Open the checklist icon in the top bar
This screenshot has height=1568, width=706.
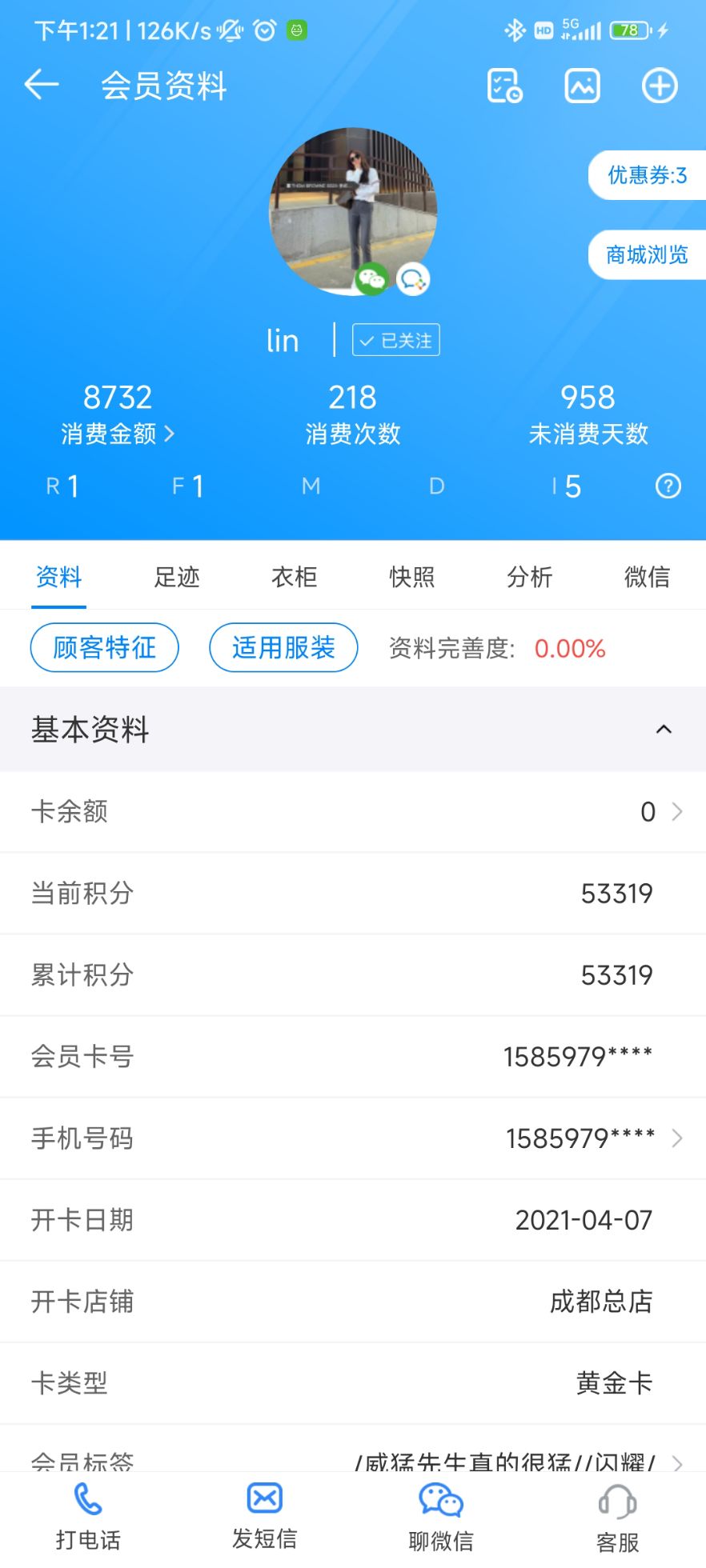pyautogui.click(x=504, y=86)
